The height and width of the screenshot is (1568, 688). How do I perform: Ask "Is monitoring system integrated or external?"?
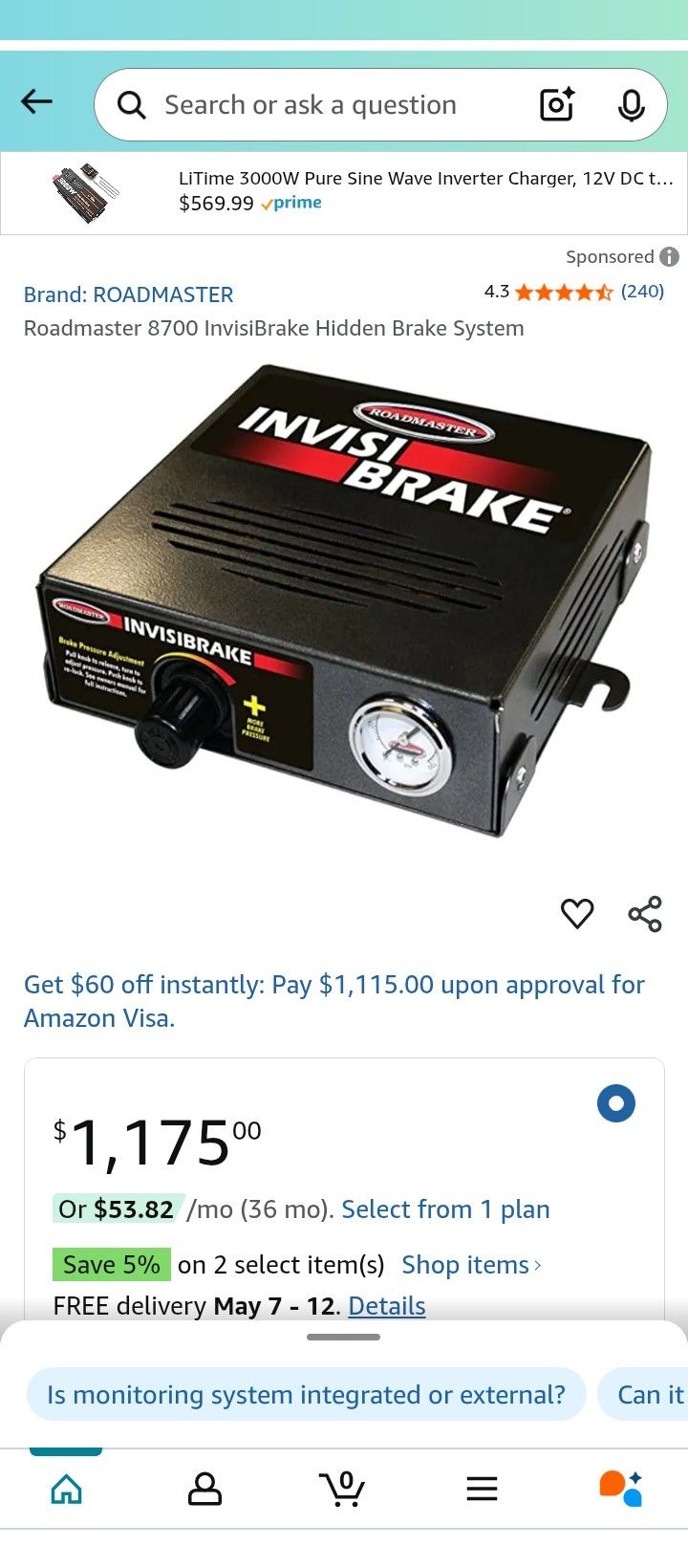tap(306, 1395)
